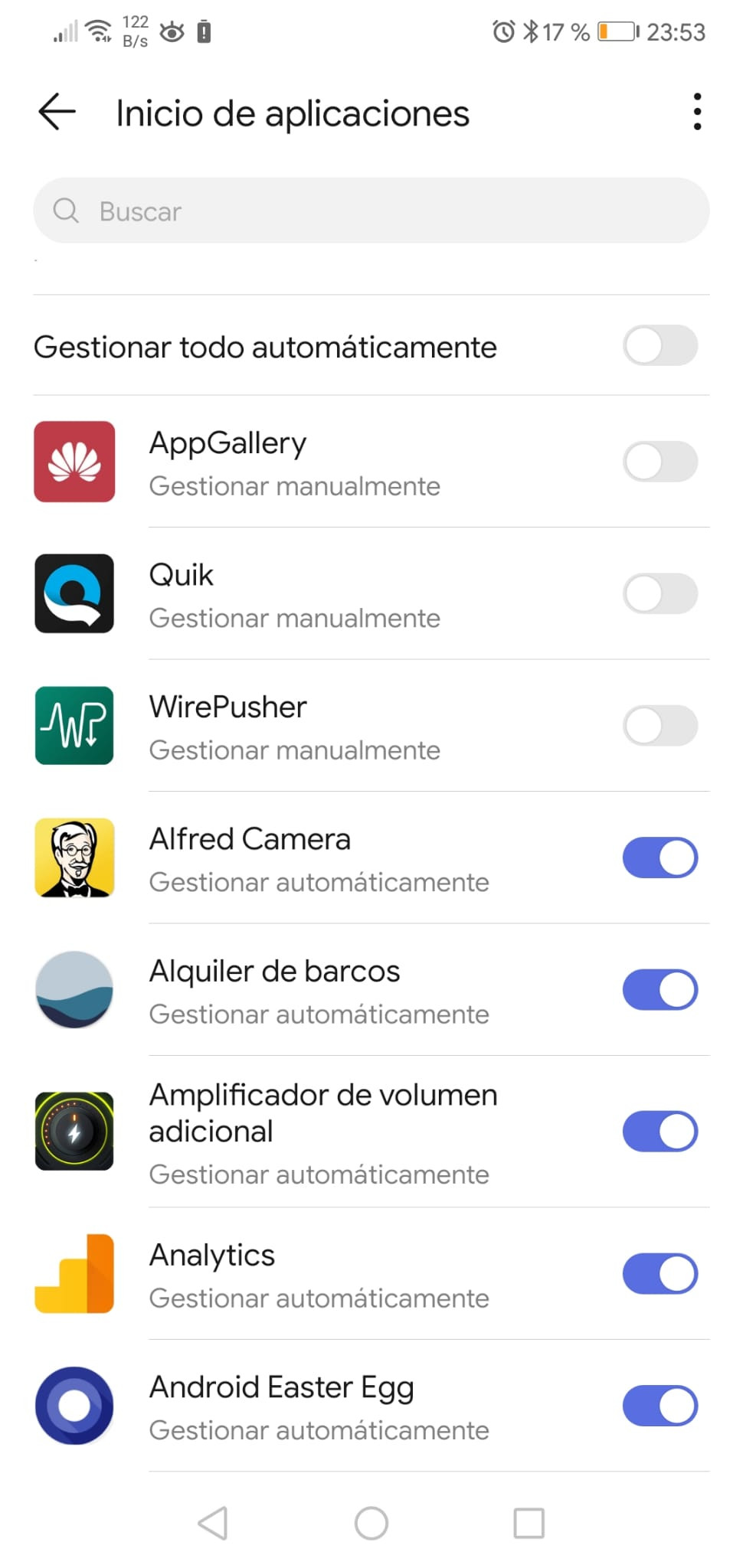This screenshot has width=743, height=1568.
Task: Disable the Analytics toggle
Action: coord(660,1274)
